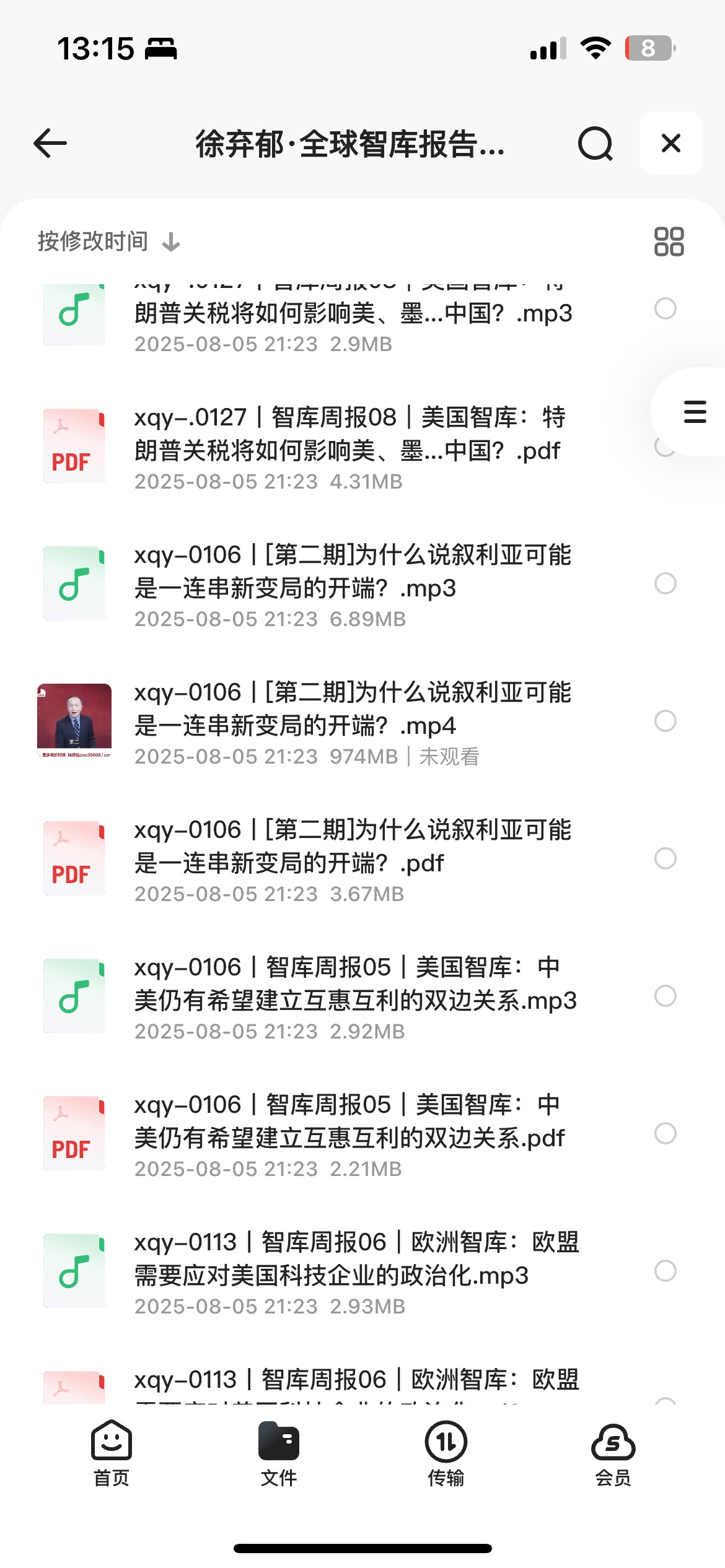Select the 974MB mp4 video file
The width and height of the screenshot is (725, 1568).
click(666, 721)
